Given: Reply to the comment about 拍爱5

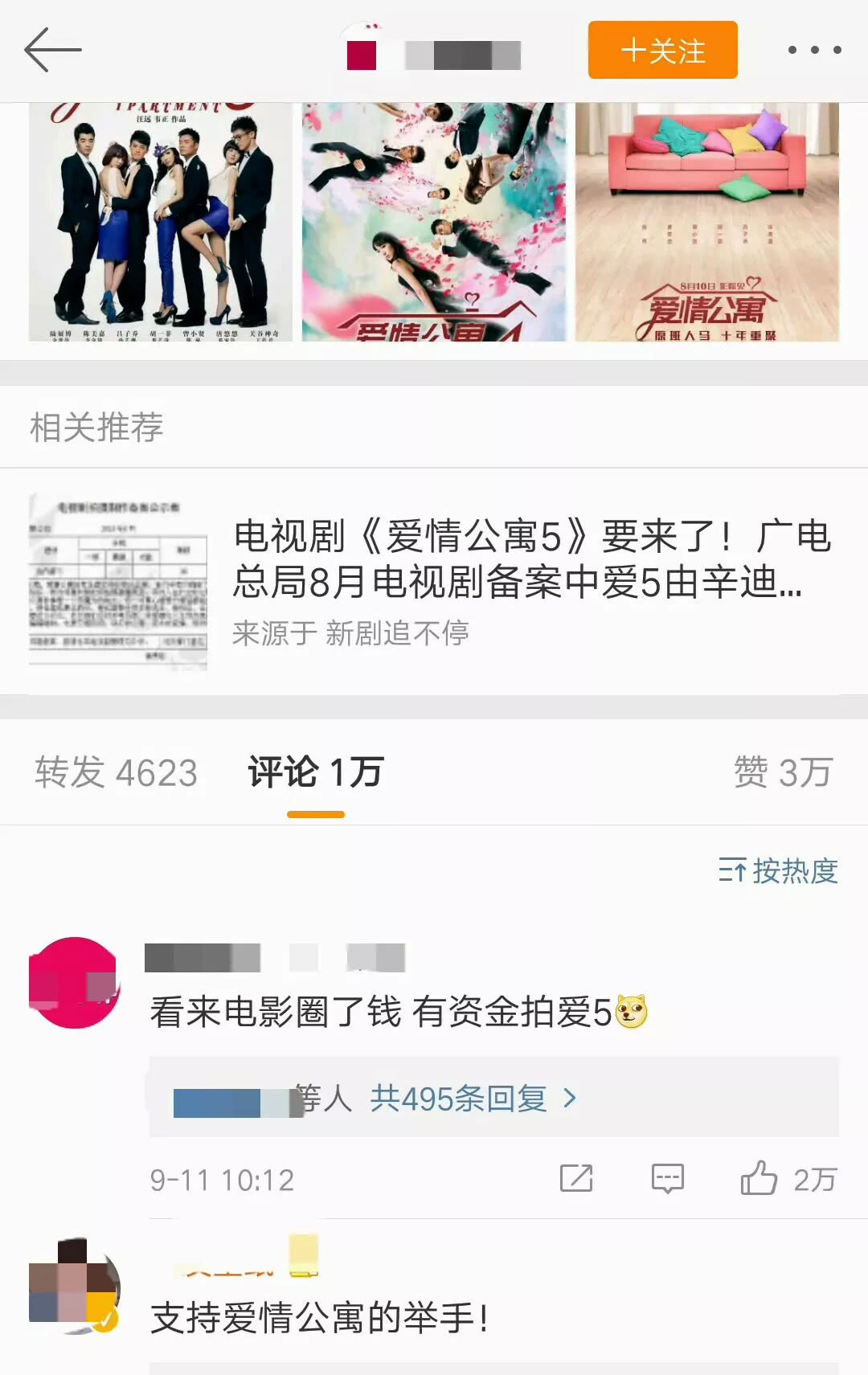Looking at the screenshot, I should (x=667, y=1179).
